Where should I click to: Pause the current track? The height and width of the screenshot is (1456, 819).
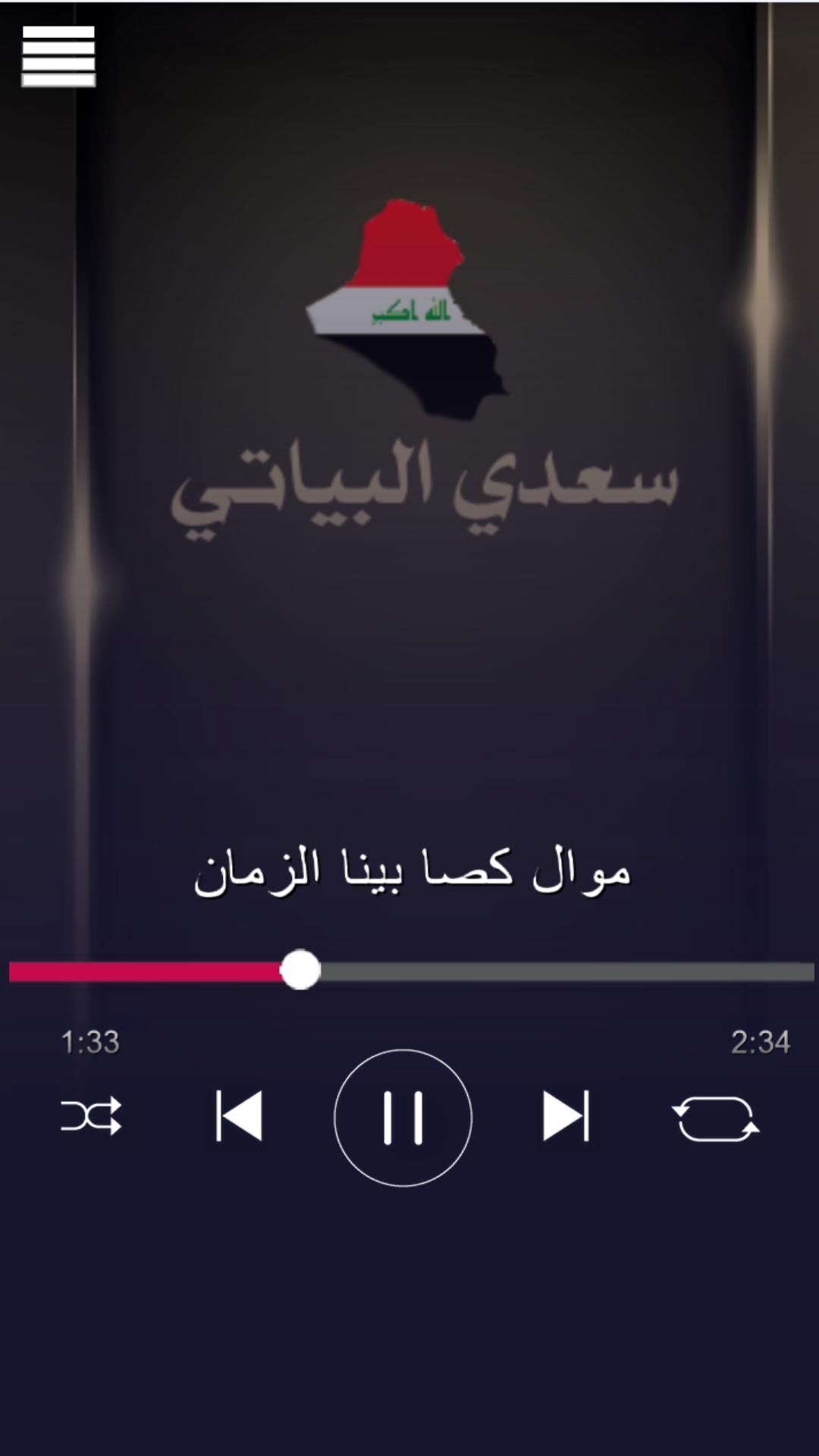pos(403,1118)
